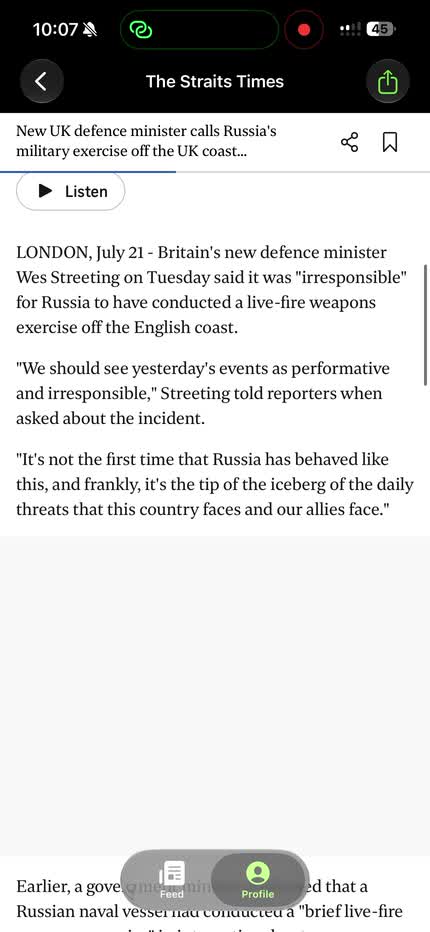Switch to the Profile tab
The width and height of the screenshot is (430, 932).
258,880
